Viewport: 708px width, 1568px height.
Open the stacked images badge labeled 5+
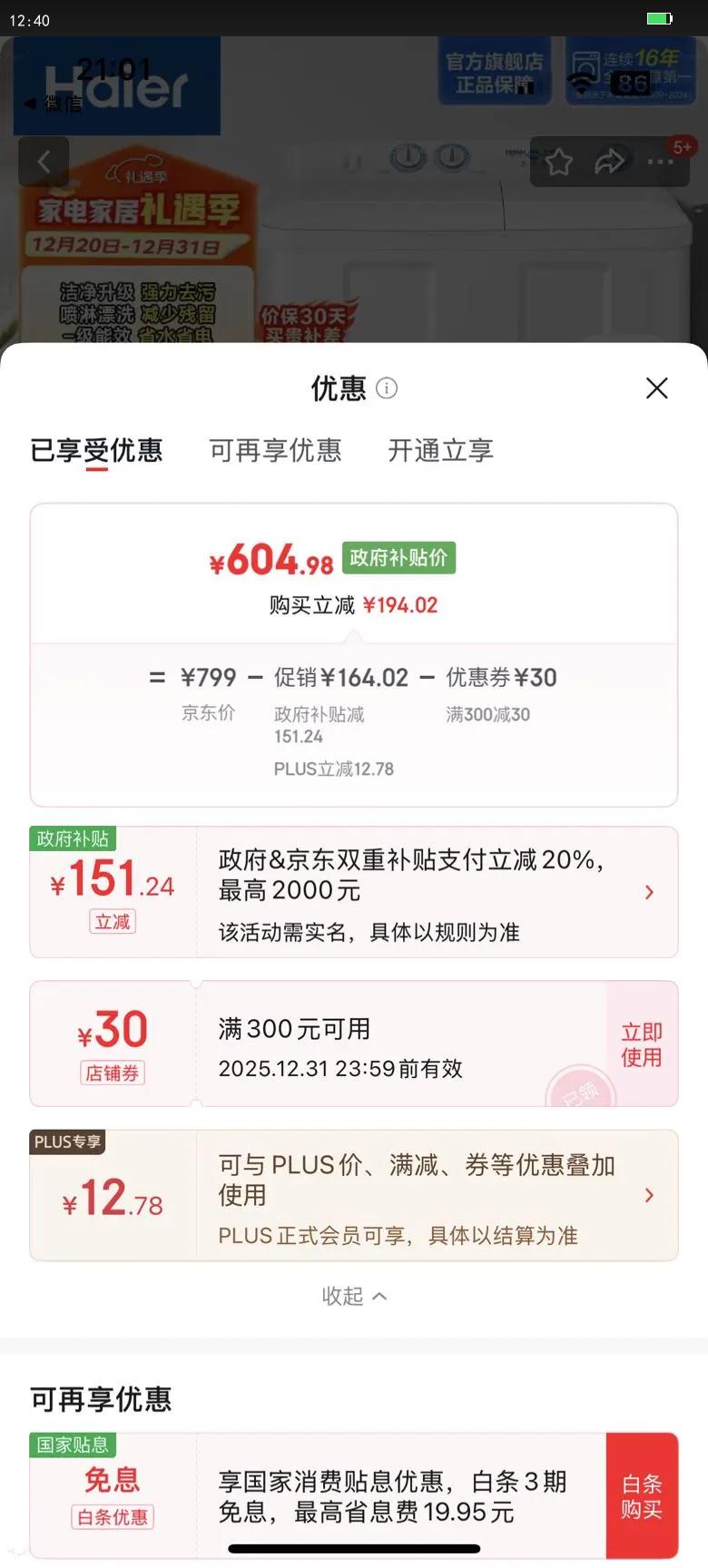683,147
